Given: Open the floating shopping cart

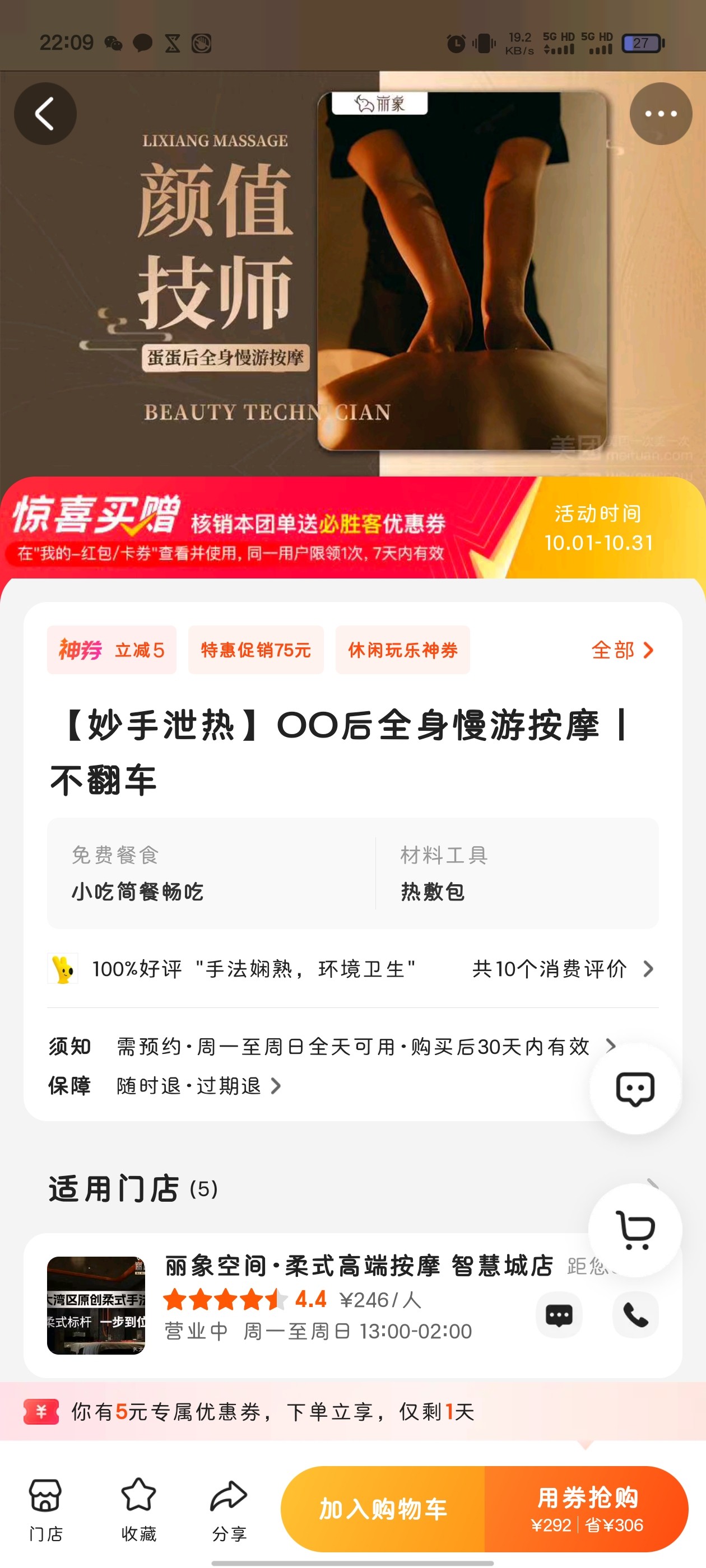Looking at the screenshot, I should click(x=635, y=1230).
